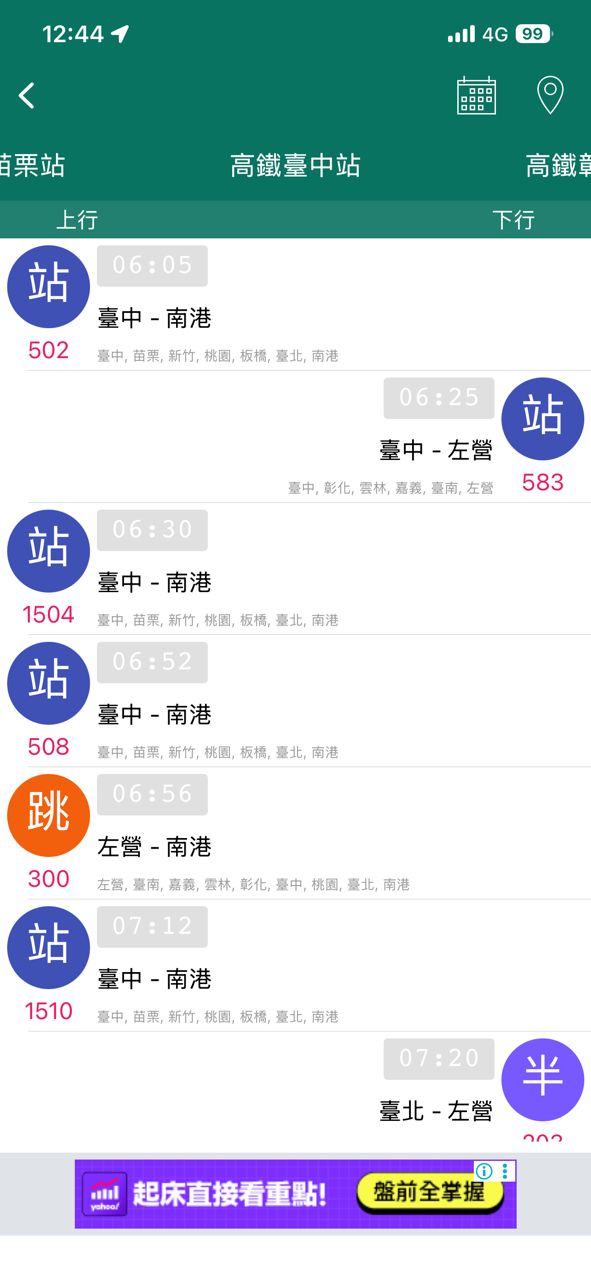Tap the location pin icon
This screenshot has height=1280, width=591.
[x=550, y=95]
